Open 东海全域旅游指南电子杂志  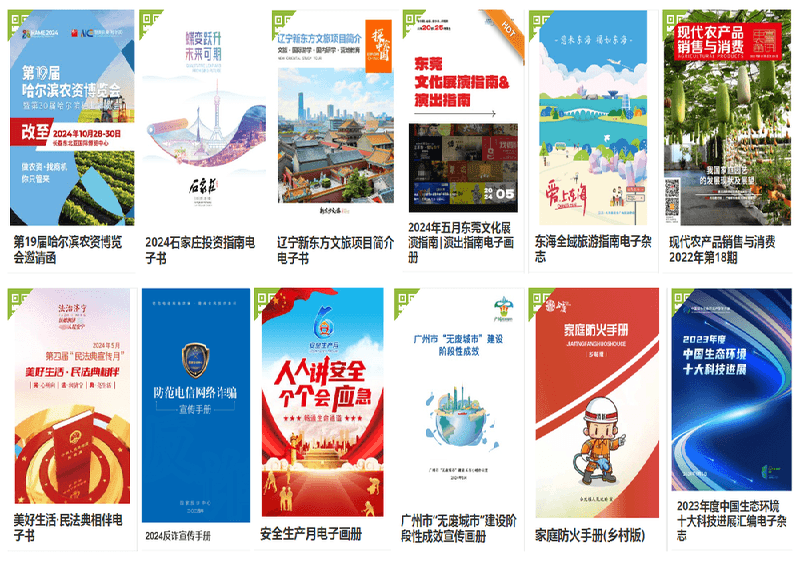pyautogui.click(x=591, y=119)
